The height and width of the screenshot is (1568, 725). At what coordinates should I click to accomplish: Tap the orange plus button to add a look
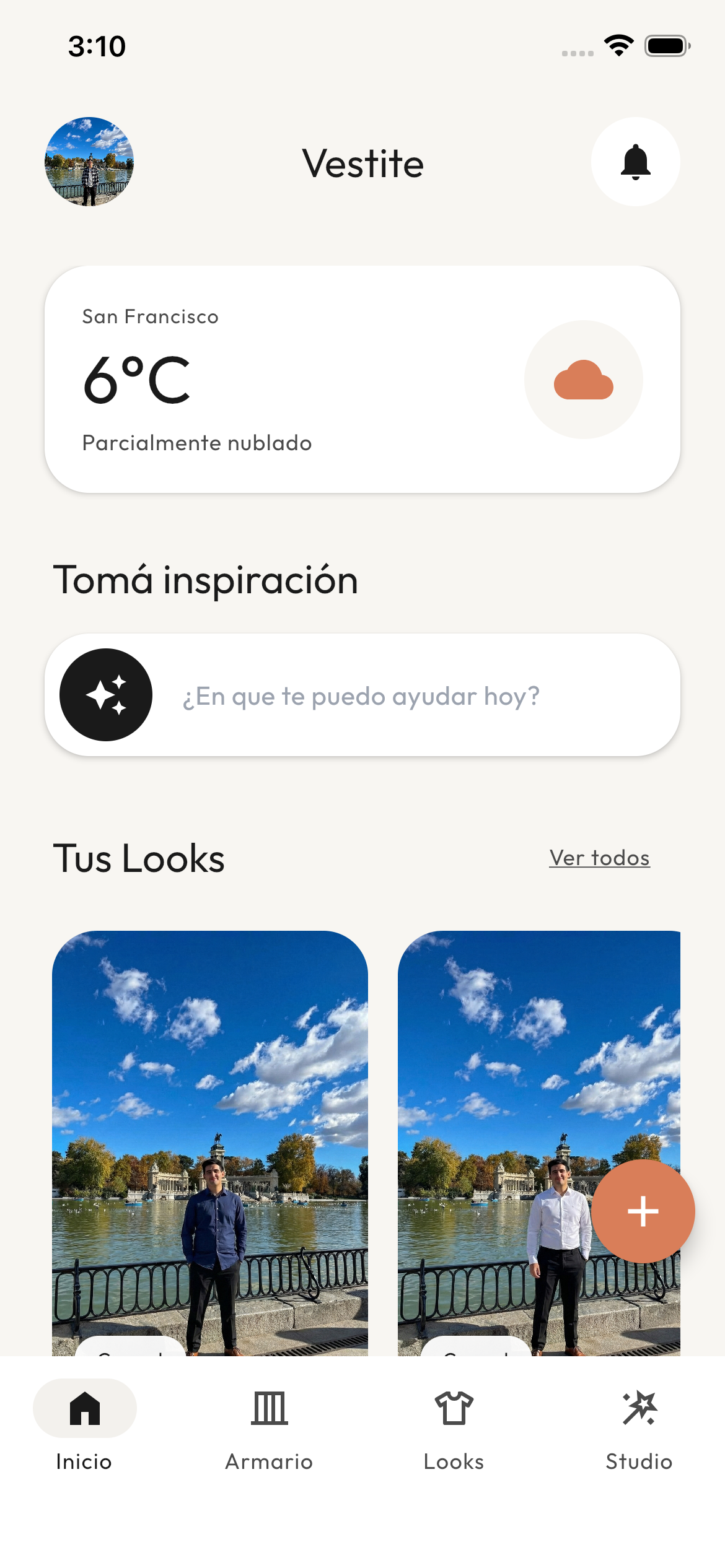coord(643,1212)
